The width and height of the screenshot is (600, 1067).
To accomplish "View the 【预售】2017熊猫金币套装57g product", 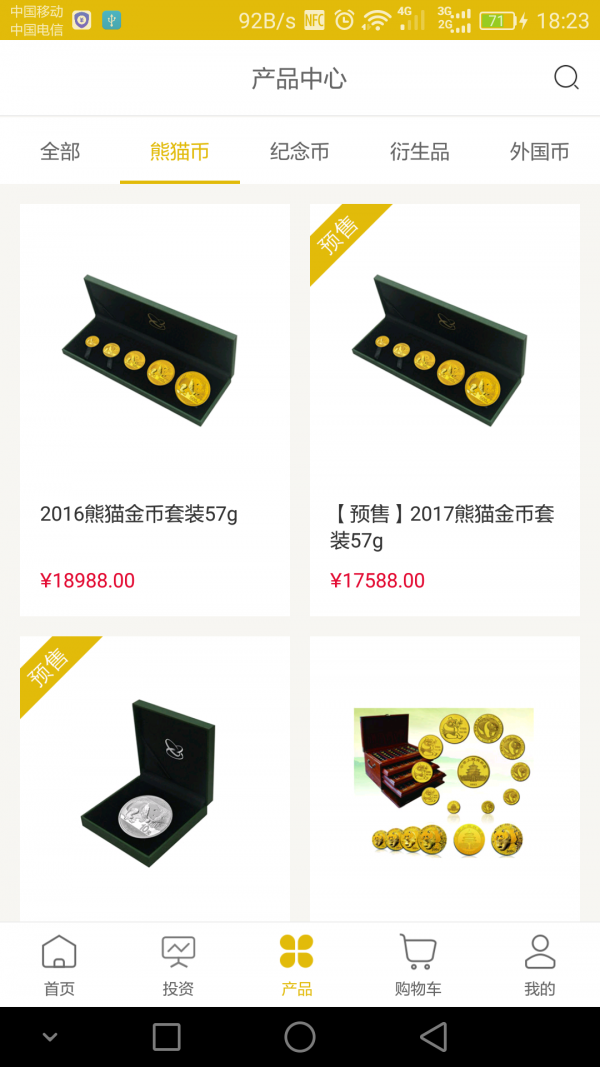I will coord(445,410).
